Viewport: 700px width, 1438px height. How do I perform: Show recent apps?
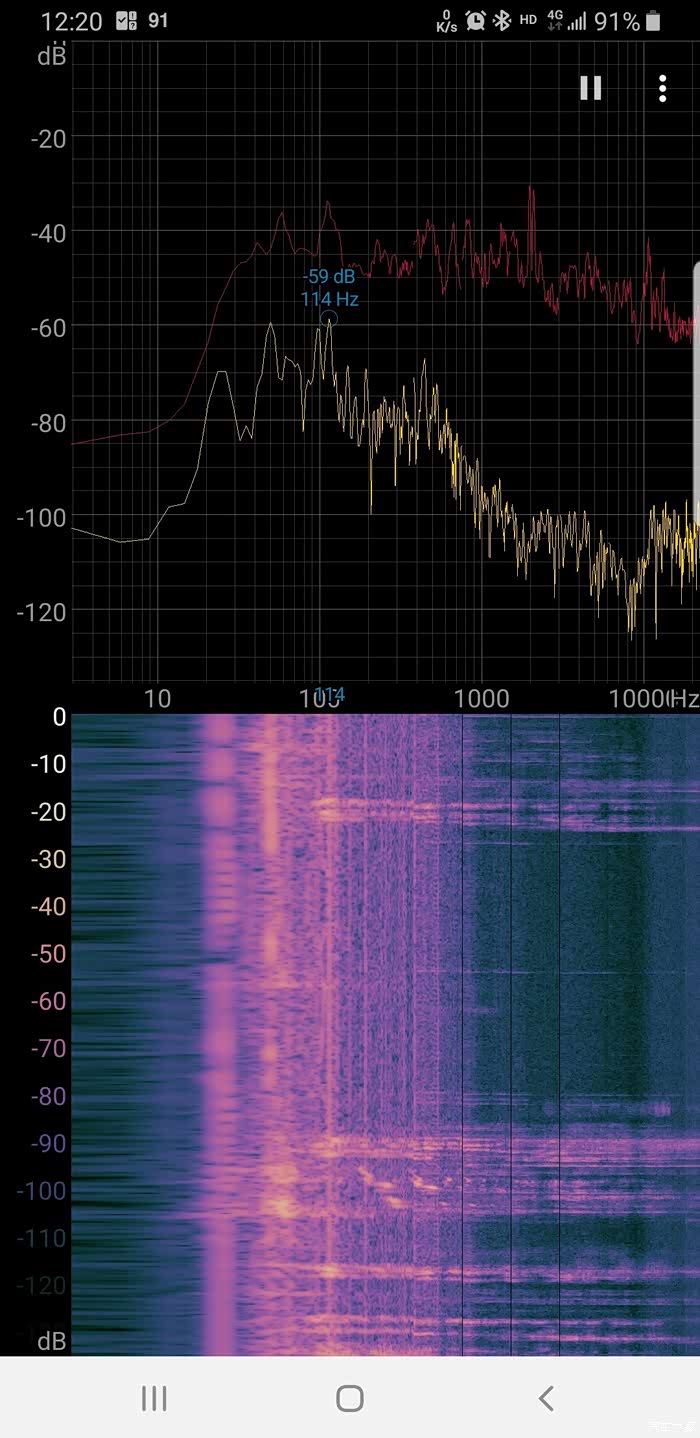coord(154,1397)
